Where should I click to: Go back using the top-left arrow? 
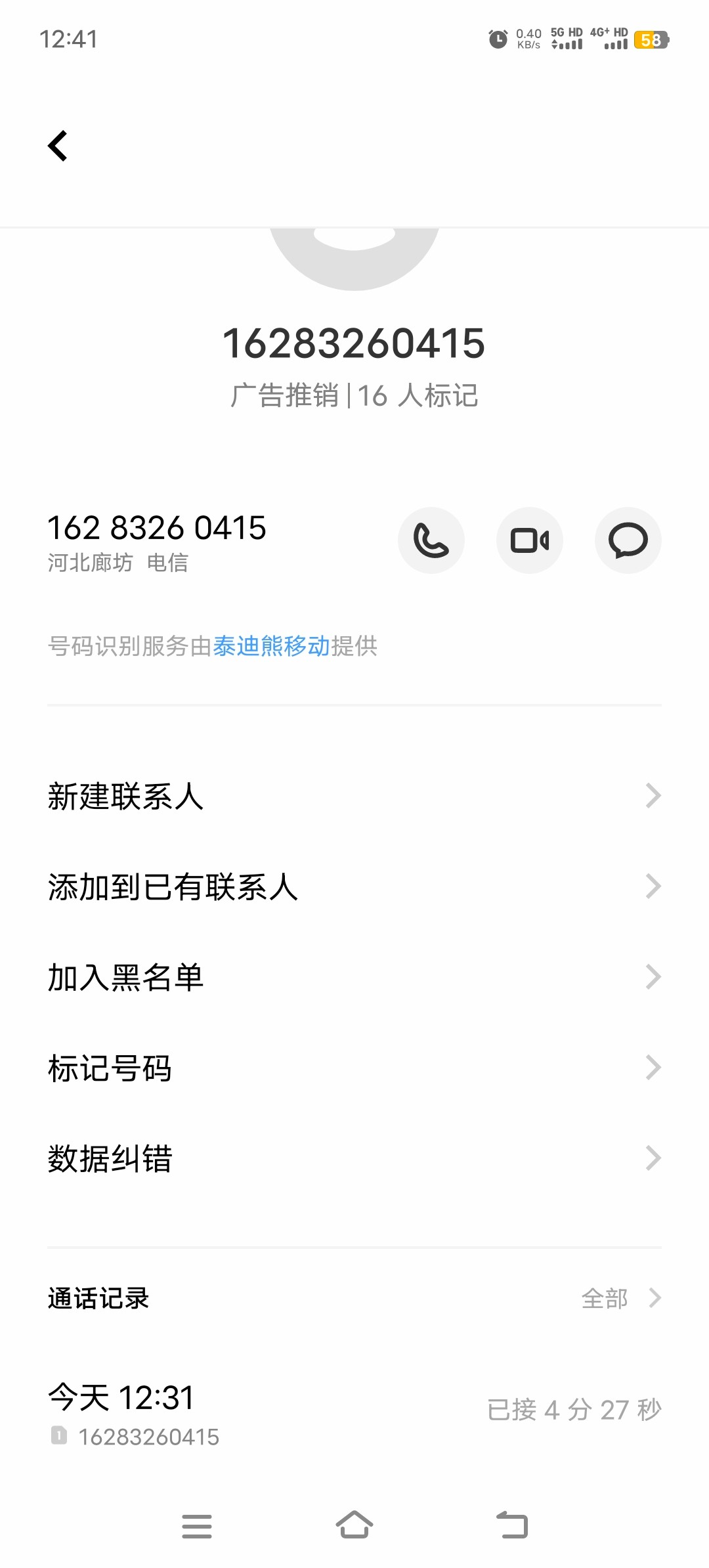(58, 145)
